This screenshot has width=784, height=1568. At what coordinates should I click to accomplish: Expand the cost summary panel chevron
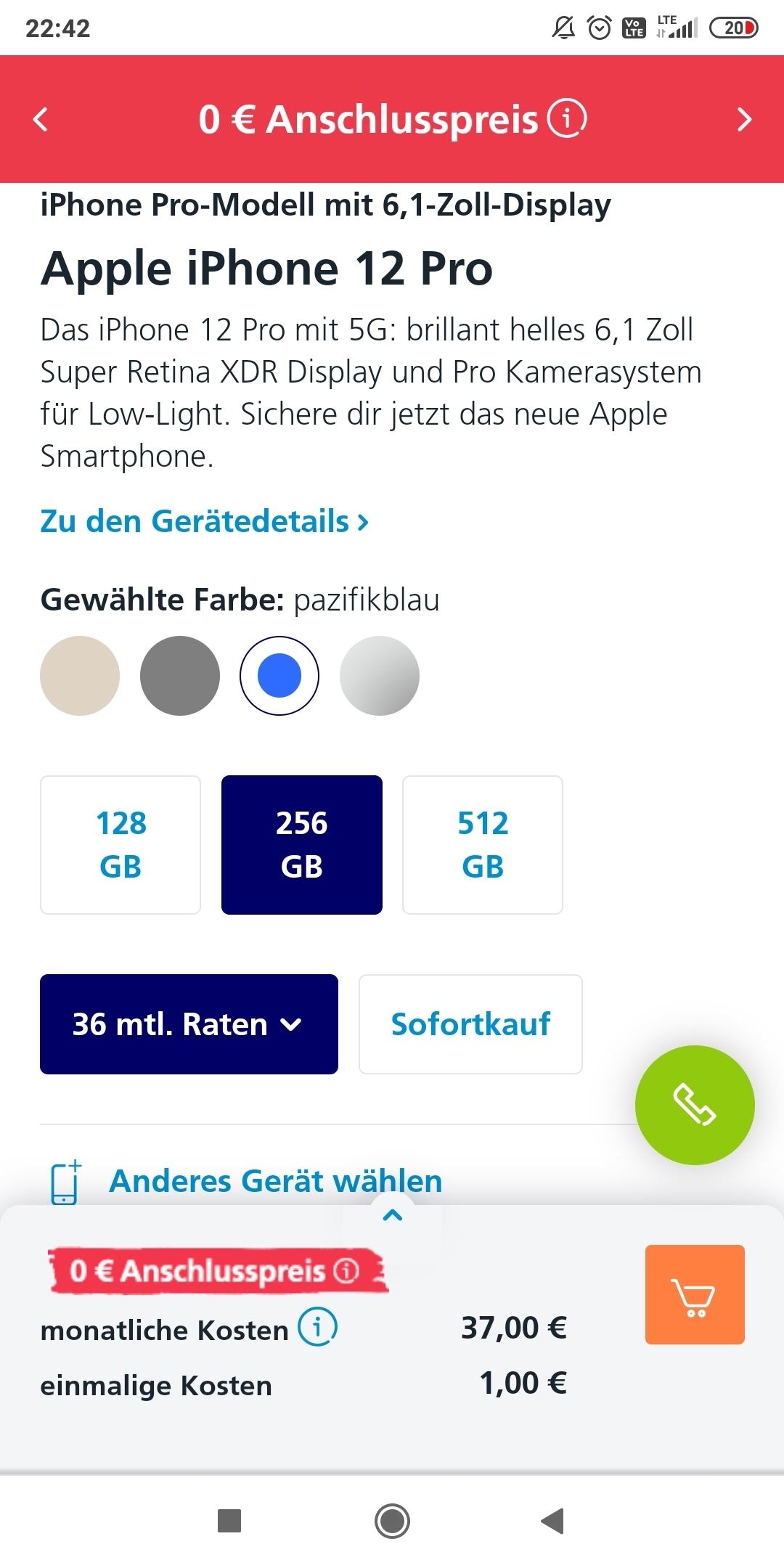pyautogui.click(x=392, y=1215)
